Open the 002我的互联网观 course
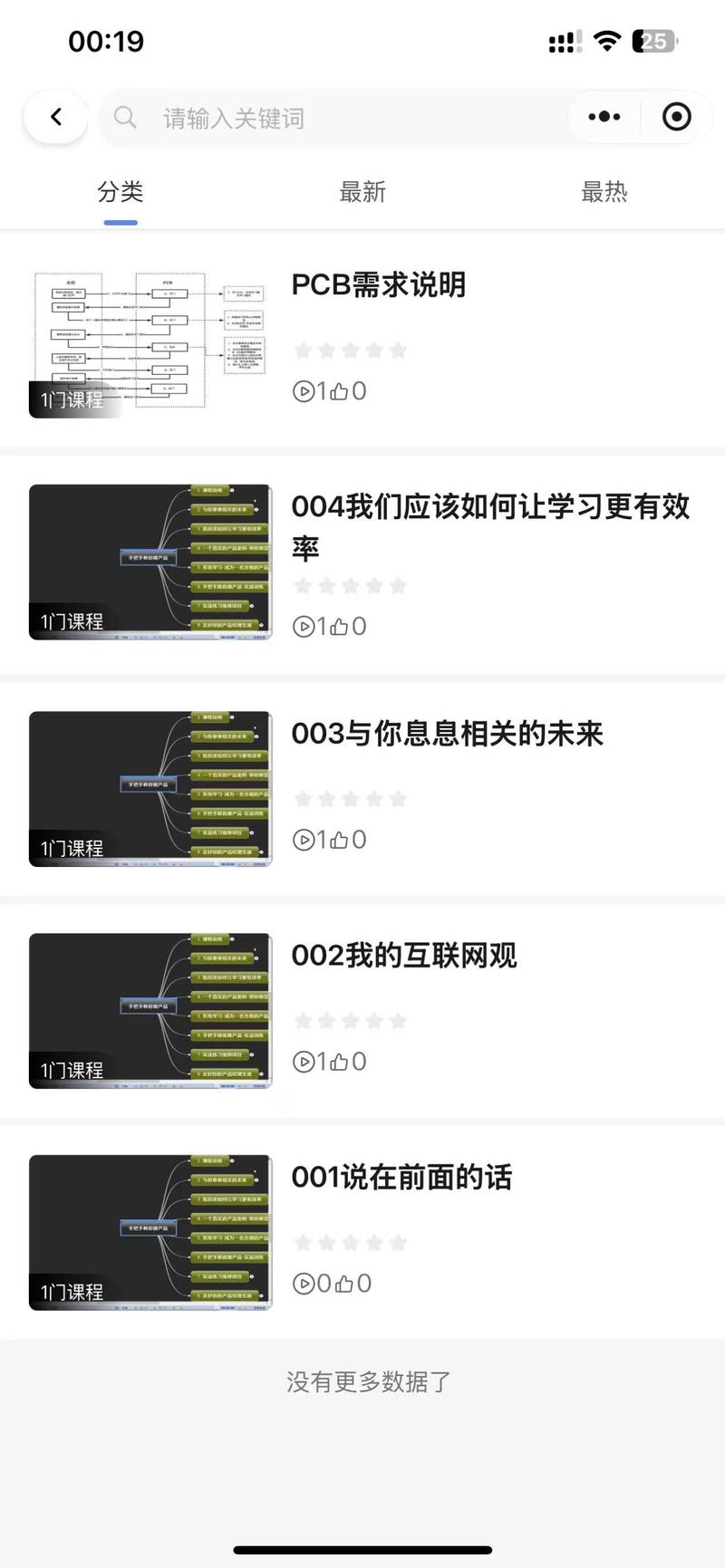This screenshot has height=1568, width=725. tap(403, 956)
